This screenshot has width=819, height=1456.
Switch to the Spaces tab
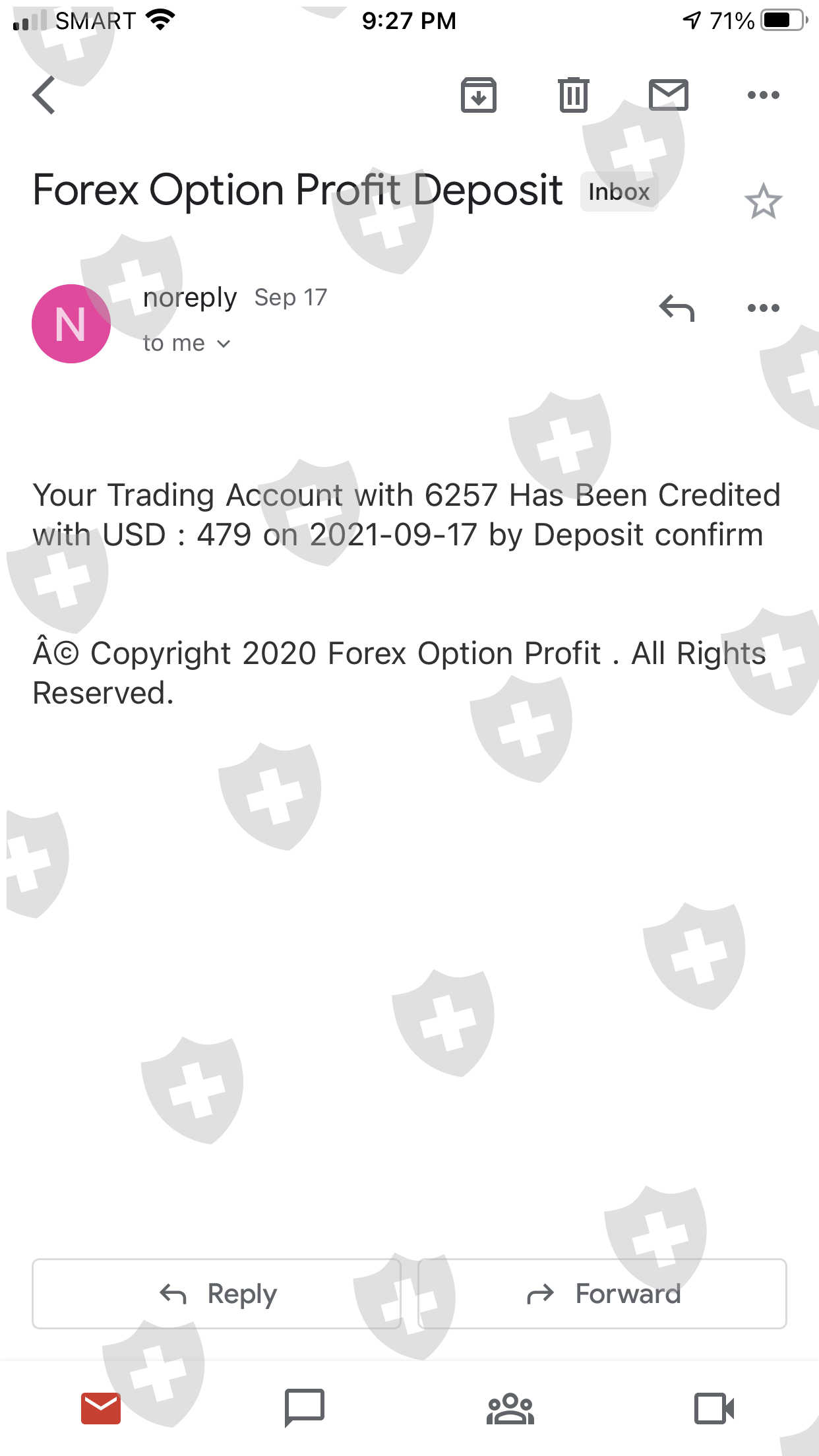pyautogui.click(x=510, y=1408)
